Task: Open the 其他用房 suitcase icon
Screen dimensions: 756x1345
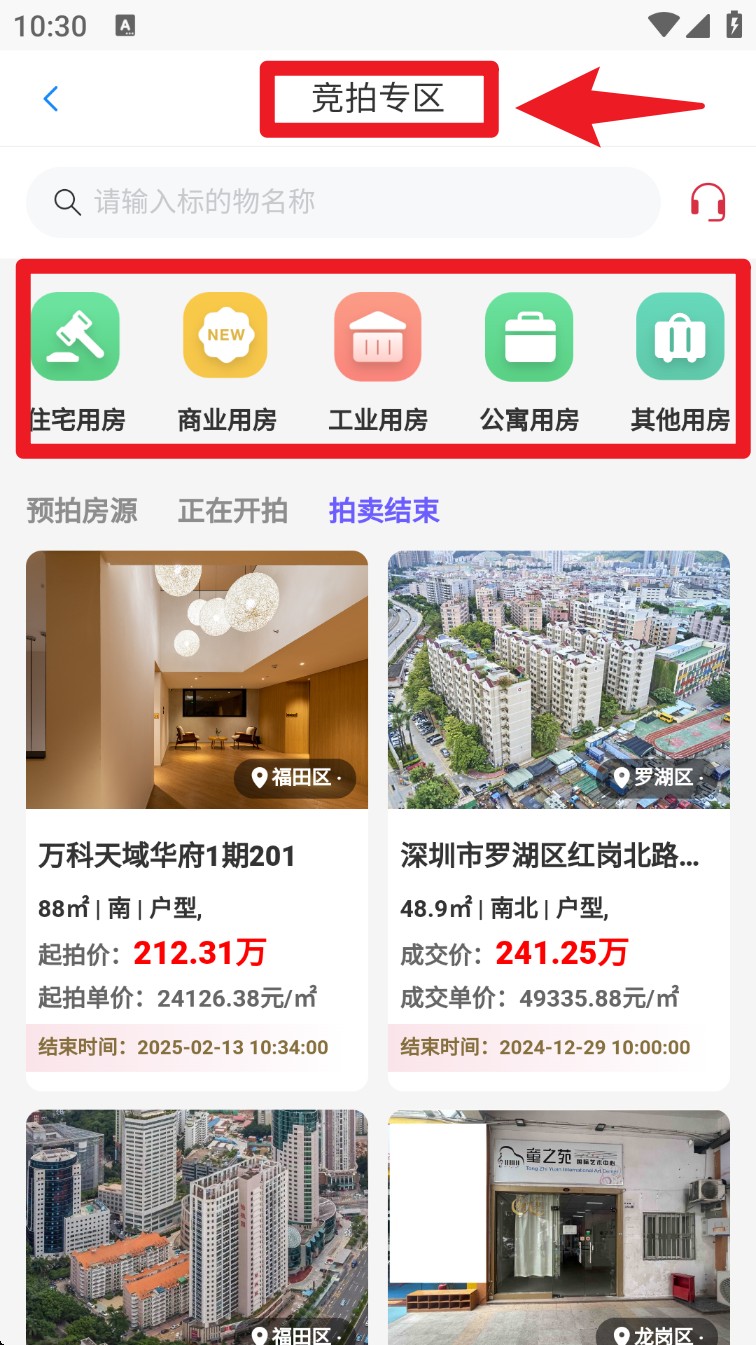Action: (681, 336)
